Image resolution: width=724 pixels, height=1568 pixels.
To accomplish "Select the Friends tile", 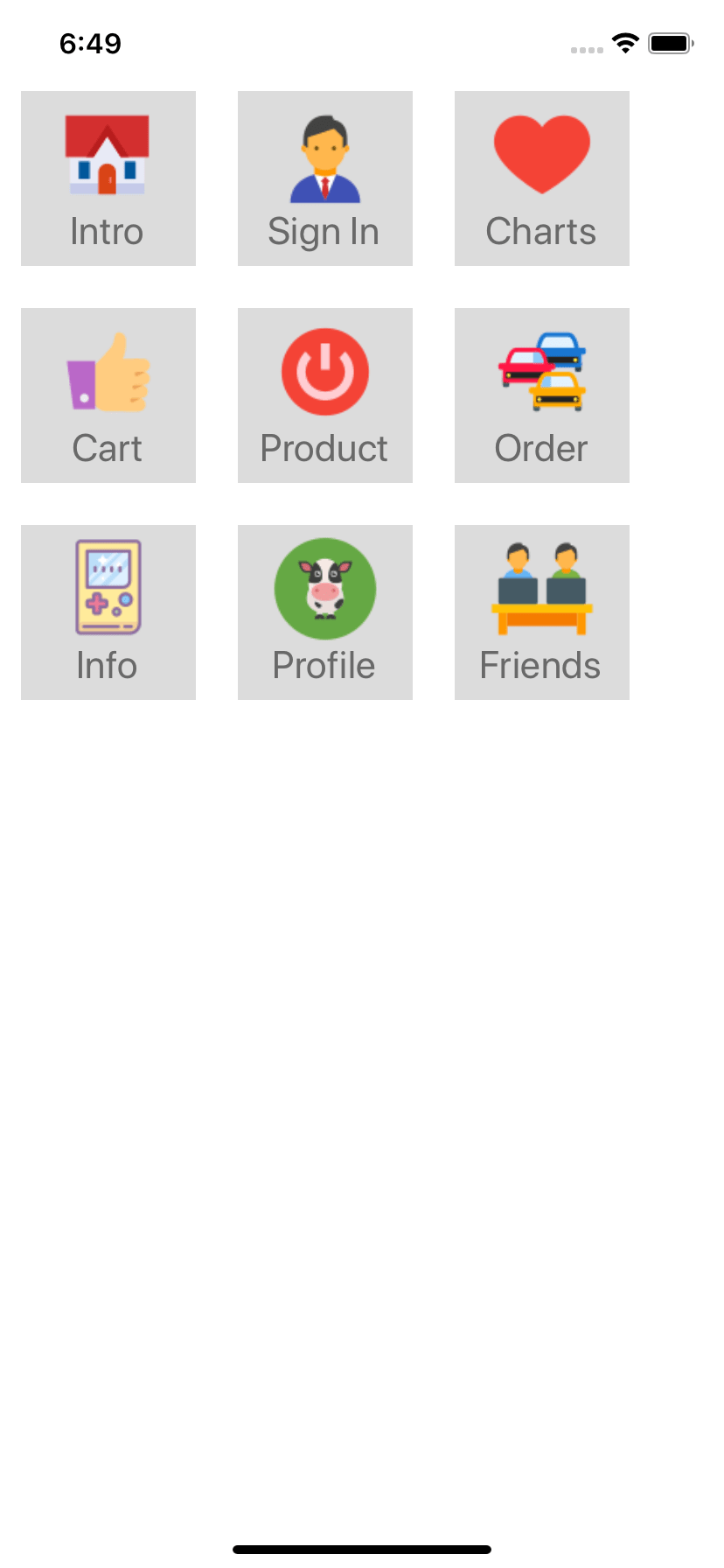I will coord(541,612).
